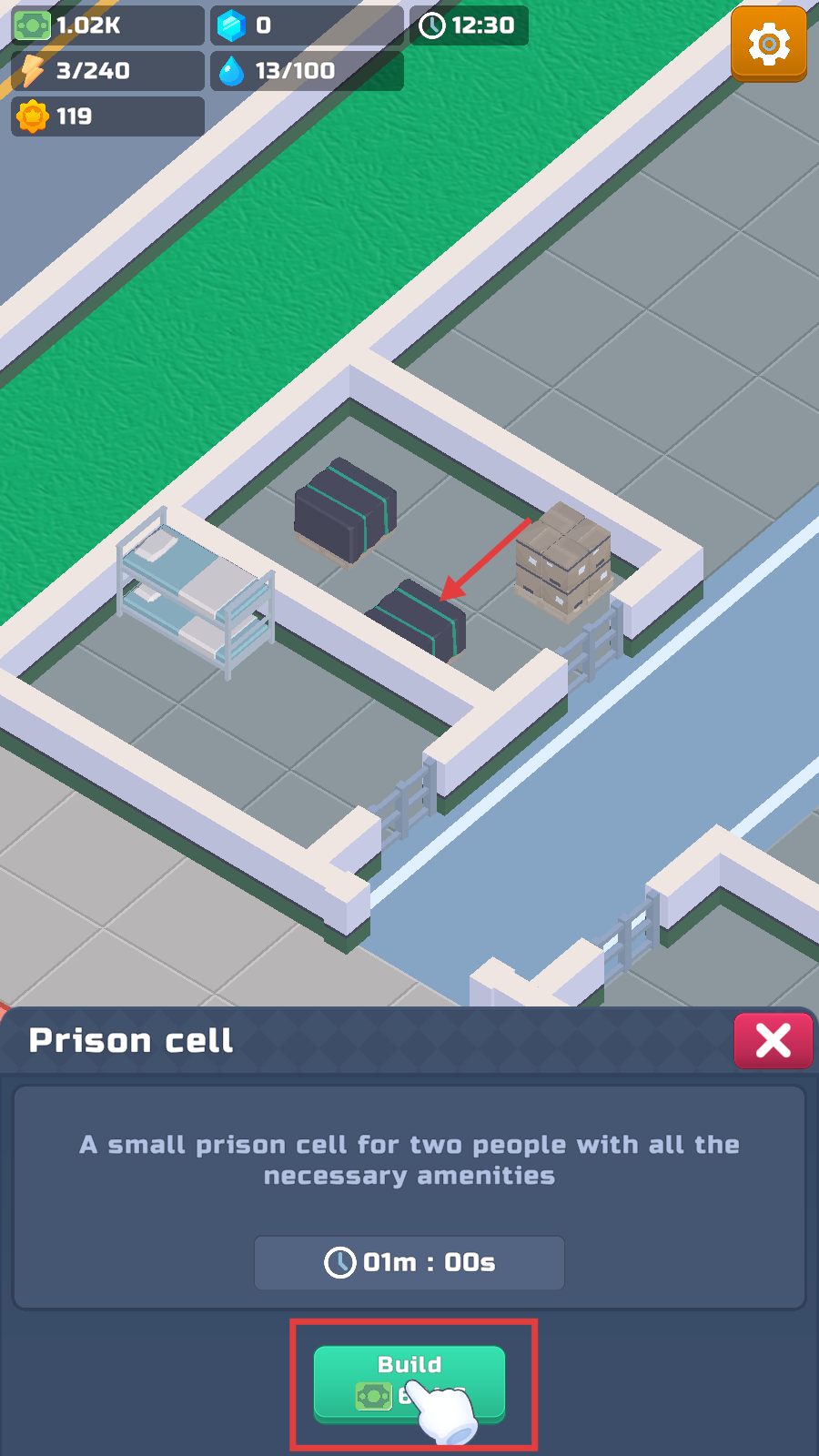The image size is (819, 1456).
Task: Open the settings gear
Action: tap(769, 44)
